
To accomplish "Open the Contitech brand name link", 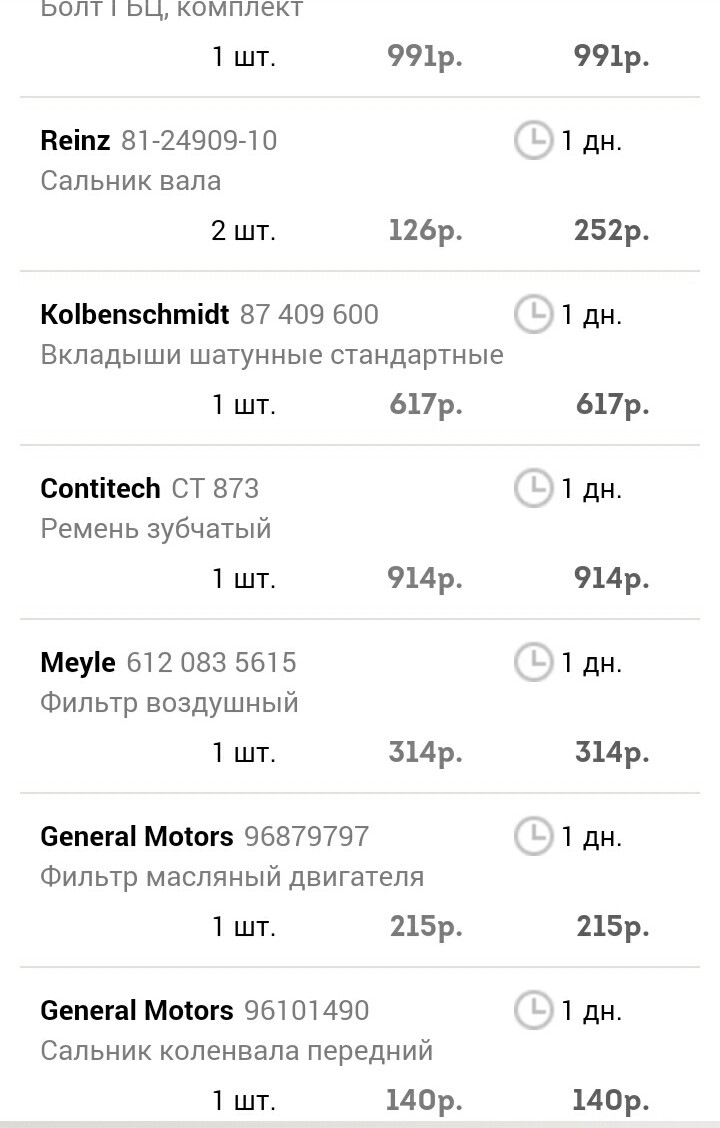I will click(99, 488).
